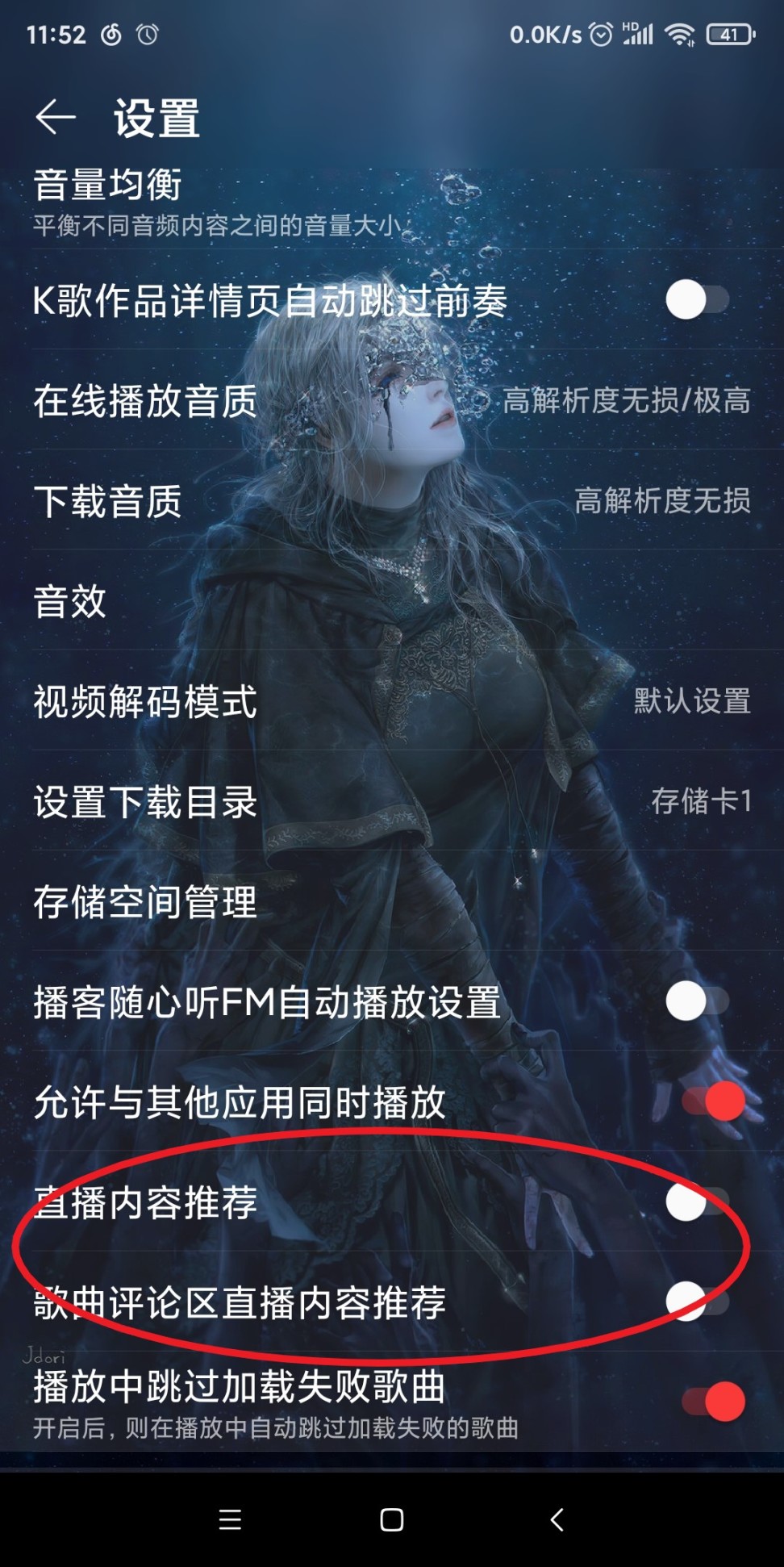
Task: Disable 播放中跳过加载失败歌曲 switch
Action: click(713, 1402)
